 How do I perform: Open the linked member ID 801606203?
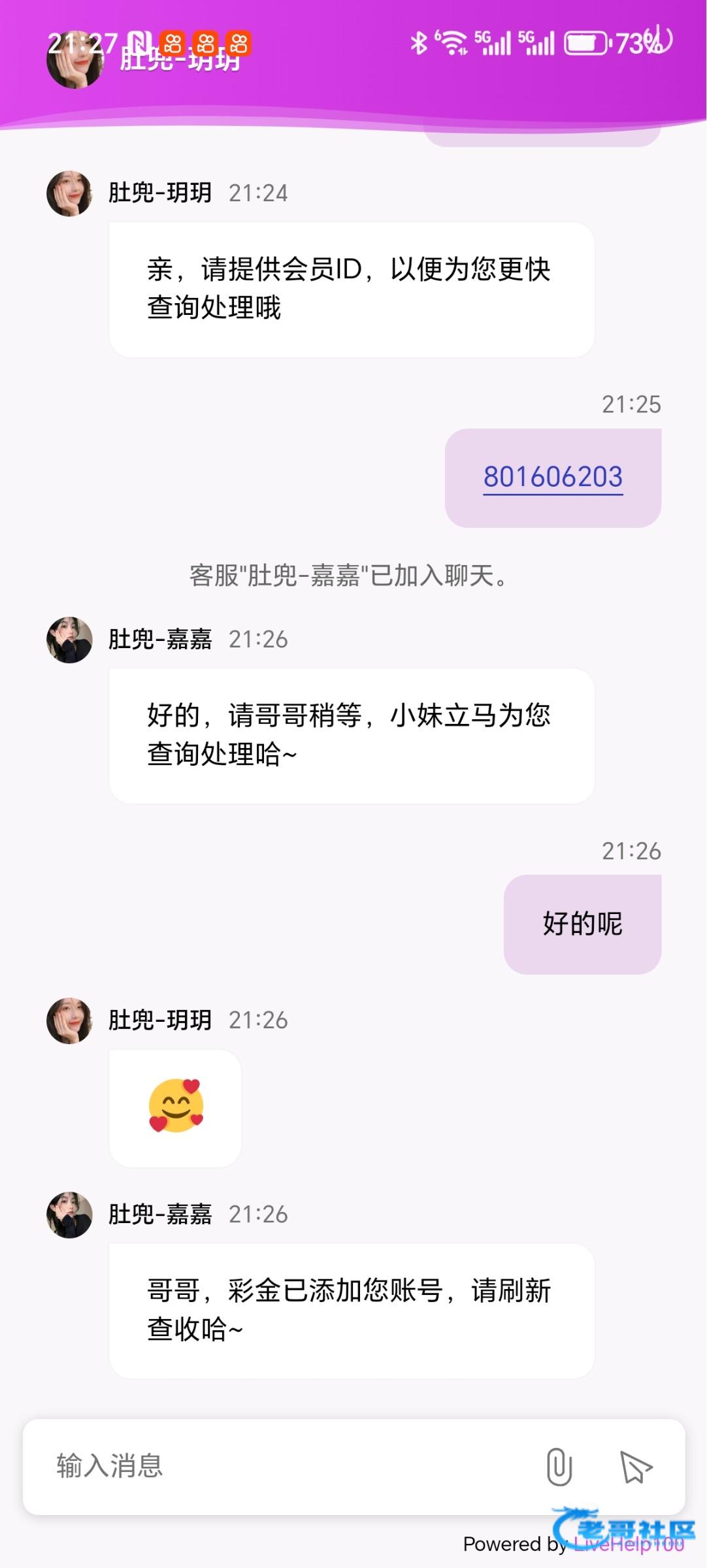[x=553, y=477]
